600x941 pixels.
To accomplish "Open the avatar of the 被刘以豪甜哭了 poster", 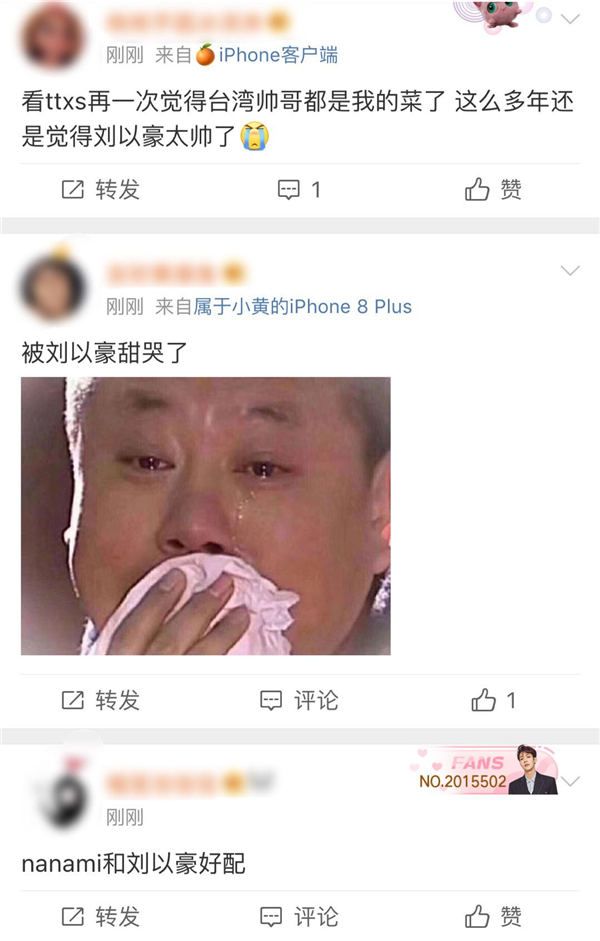I will [51, 288].
